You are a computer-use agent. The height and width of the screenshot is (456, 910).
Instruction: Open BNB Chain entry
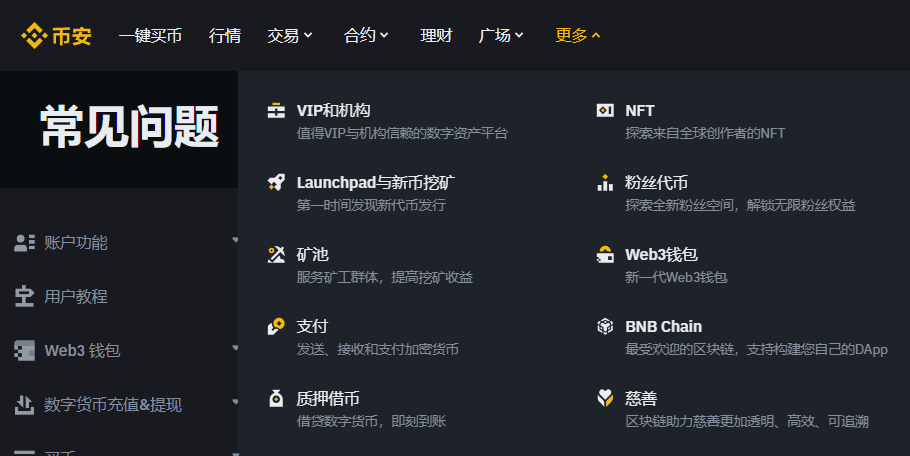point(663,327)
